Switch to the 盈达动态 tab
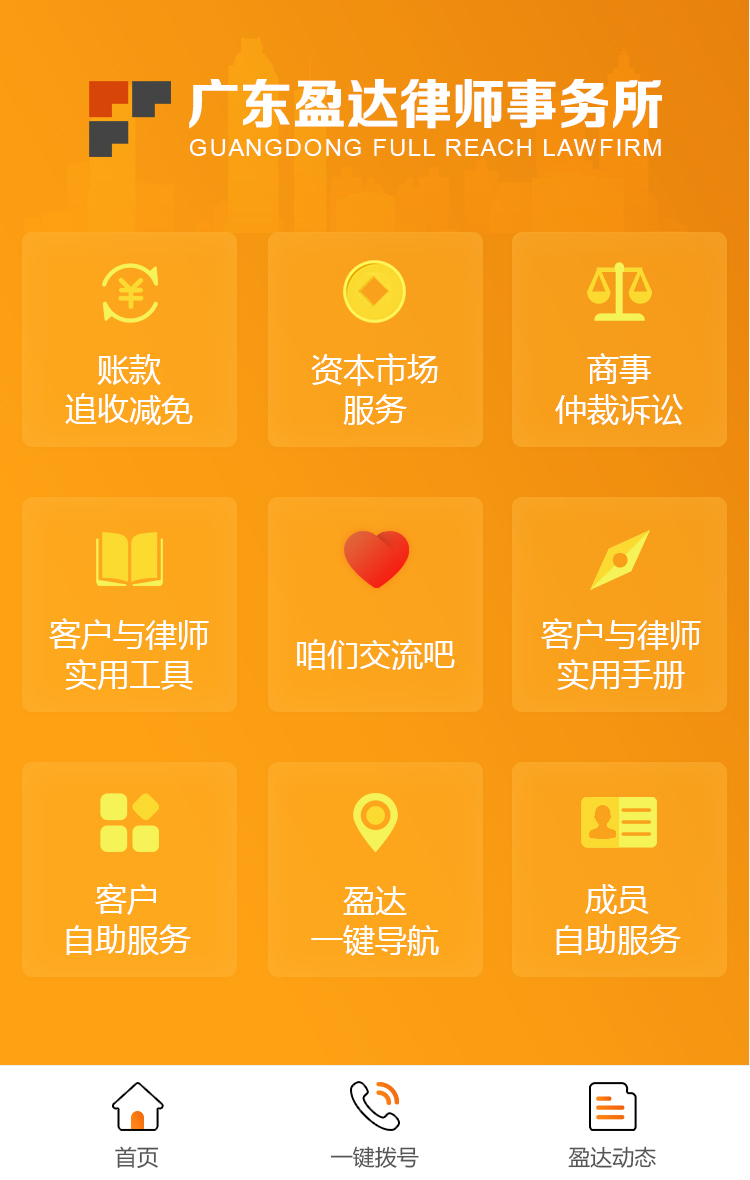 point(612,1124)
